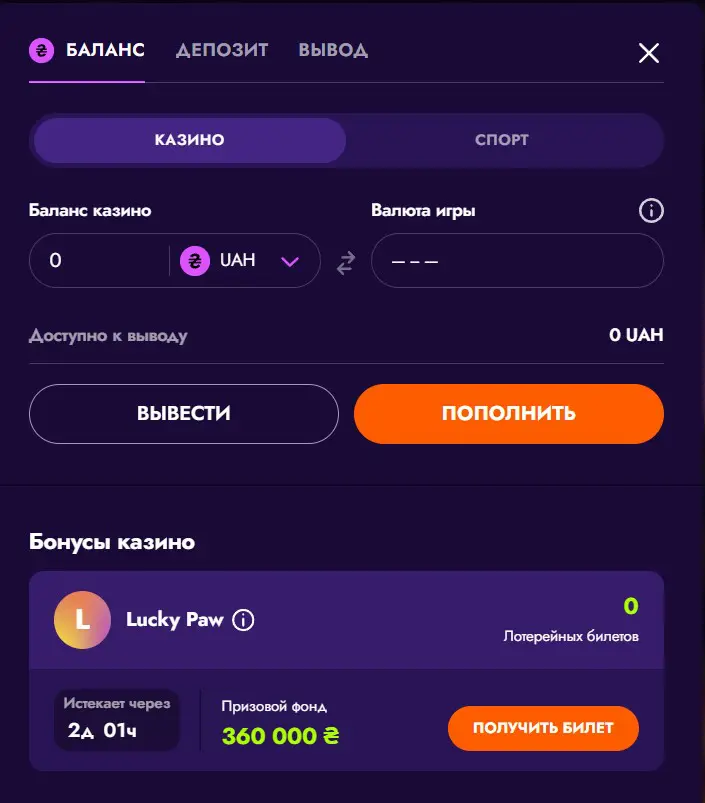Tap the Вывести button
Image resolution: width=705 pixels, height=803 pixels.
184,413
